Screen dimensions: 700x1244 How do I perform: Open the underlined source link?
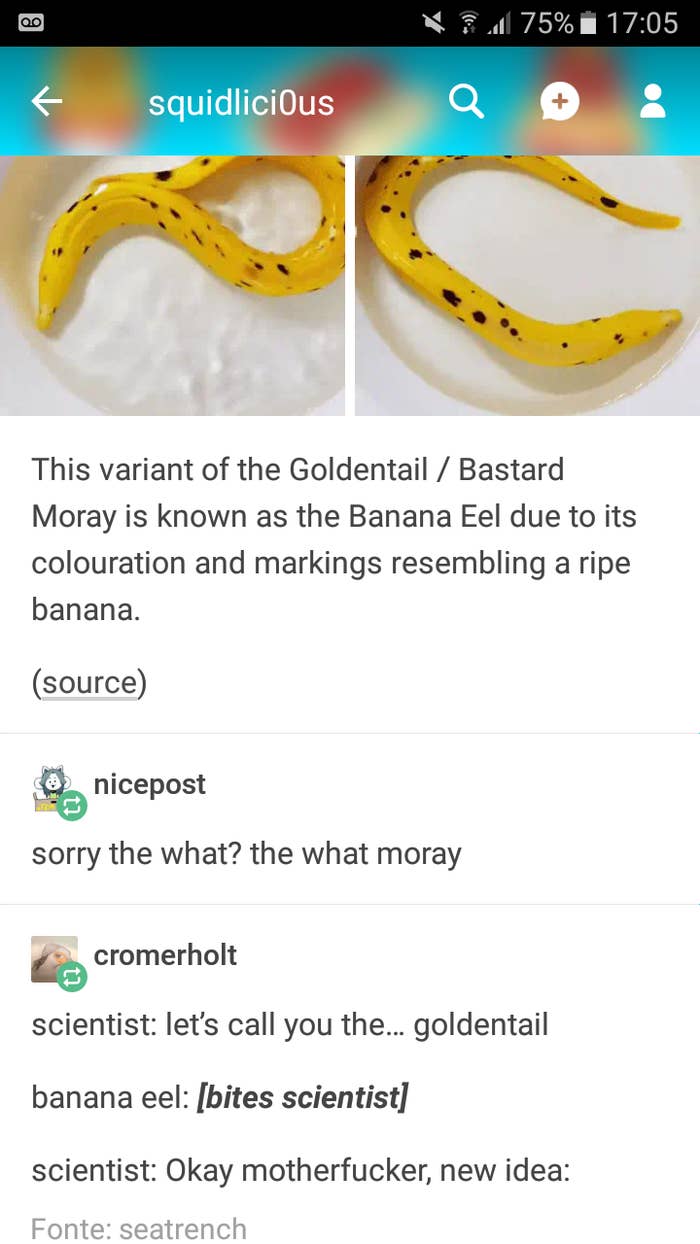tap(89, 683)
